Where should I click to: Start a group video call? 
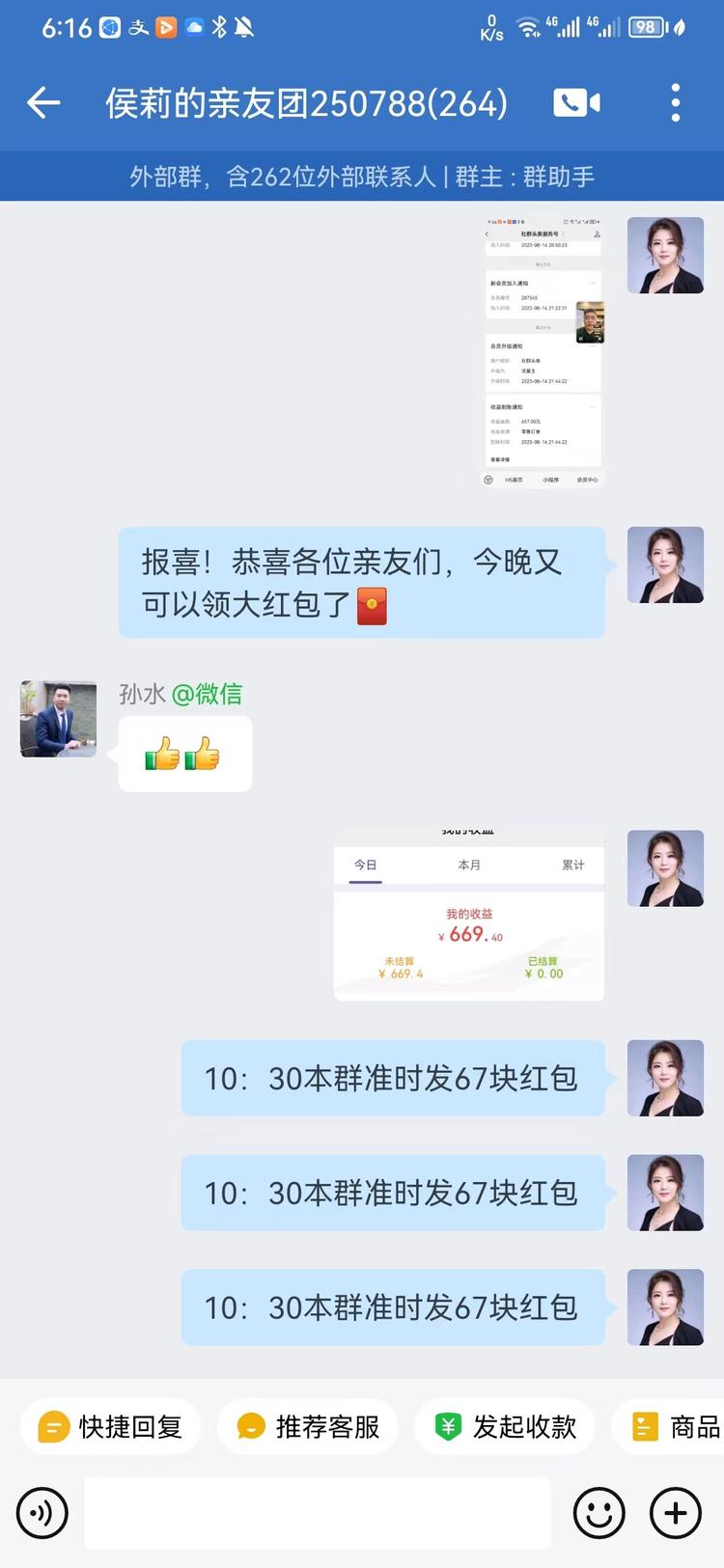click(576, 102)
